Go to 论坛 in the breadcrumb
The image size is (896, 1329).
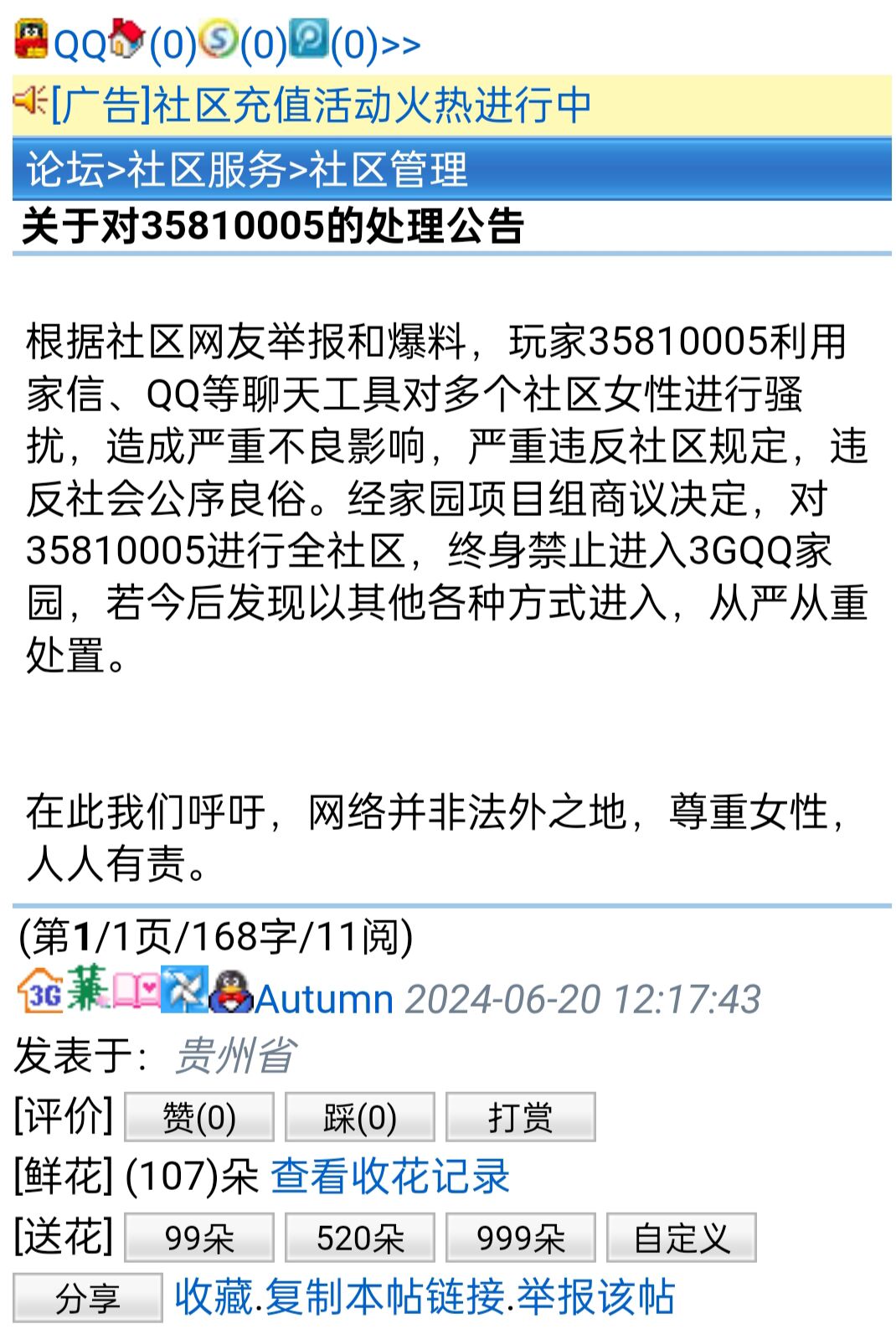tap(64, 170)
